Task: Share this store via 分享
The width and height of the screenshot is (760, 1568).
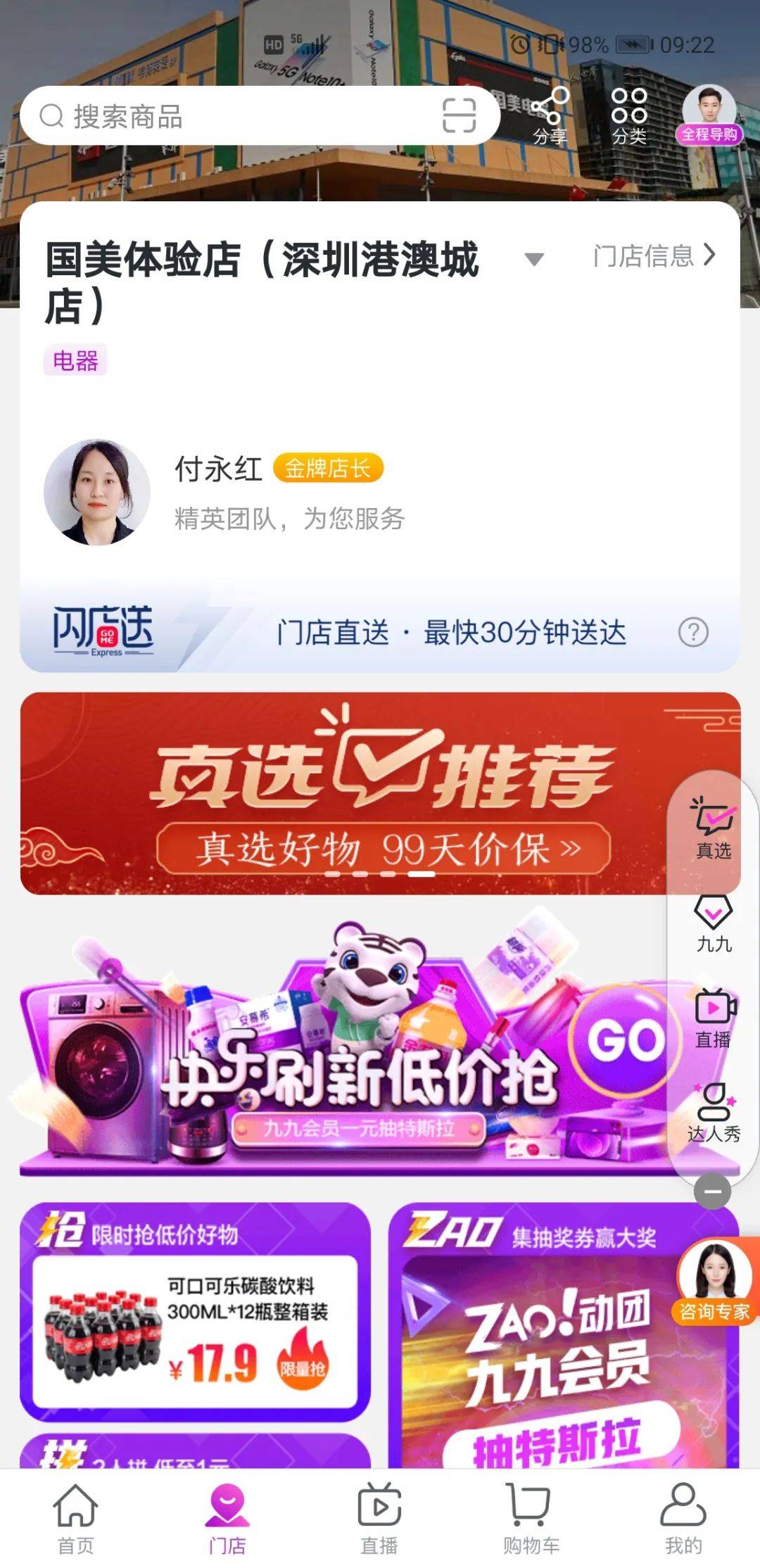Action: click(550, 116)
